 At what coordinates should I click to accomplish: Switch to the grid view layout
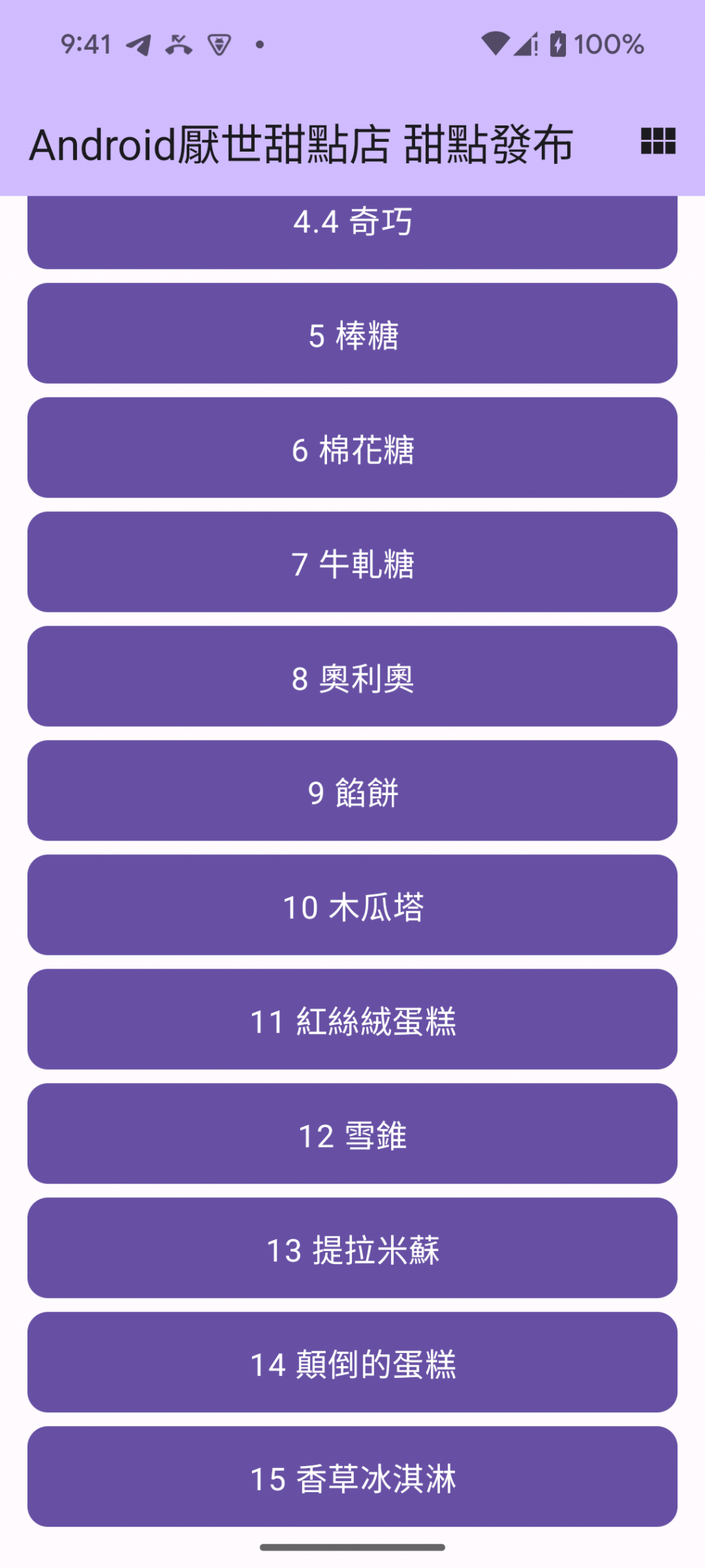pos(657,141)
